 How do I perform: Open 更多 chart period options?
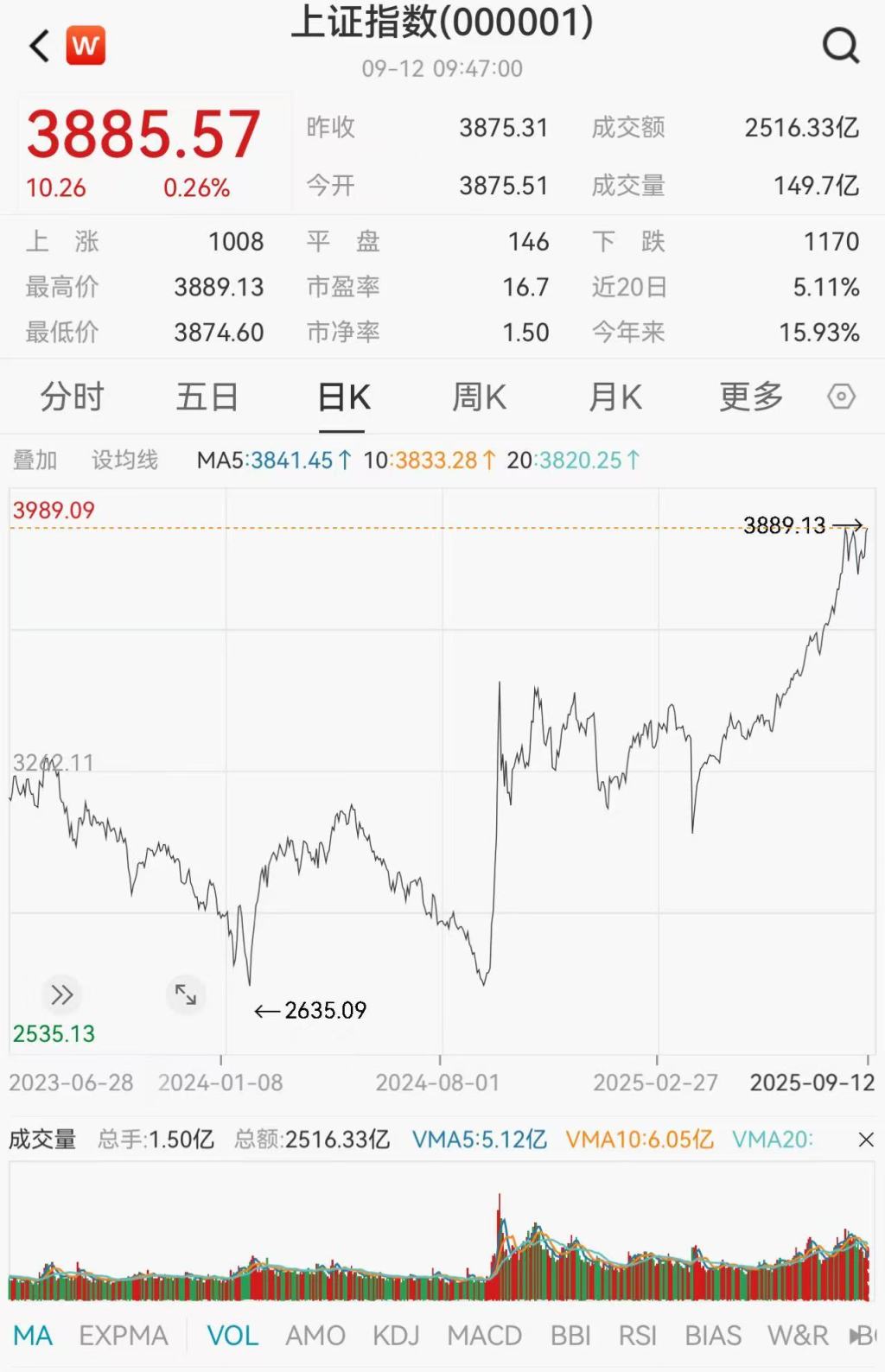751,397
